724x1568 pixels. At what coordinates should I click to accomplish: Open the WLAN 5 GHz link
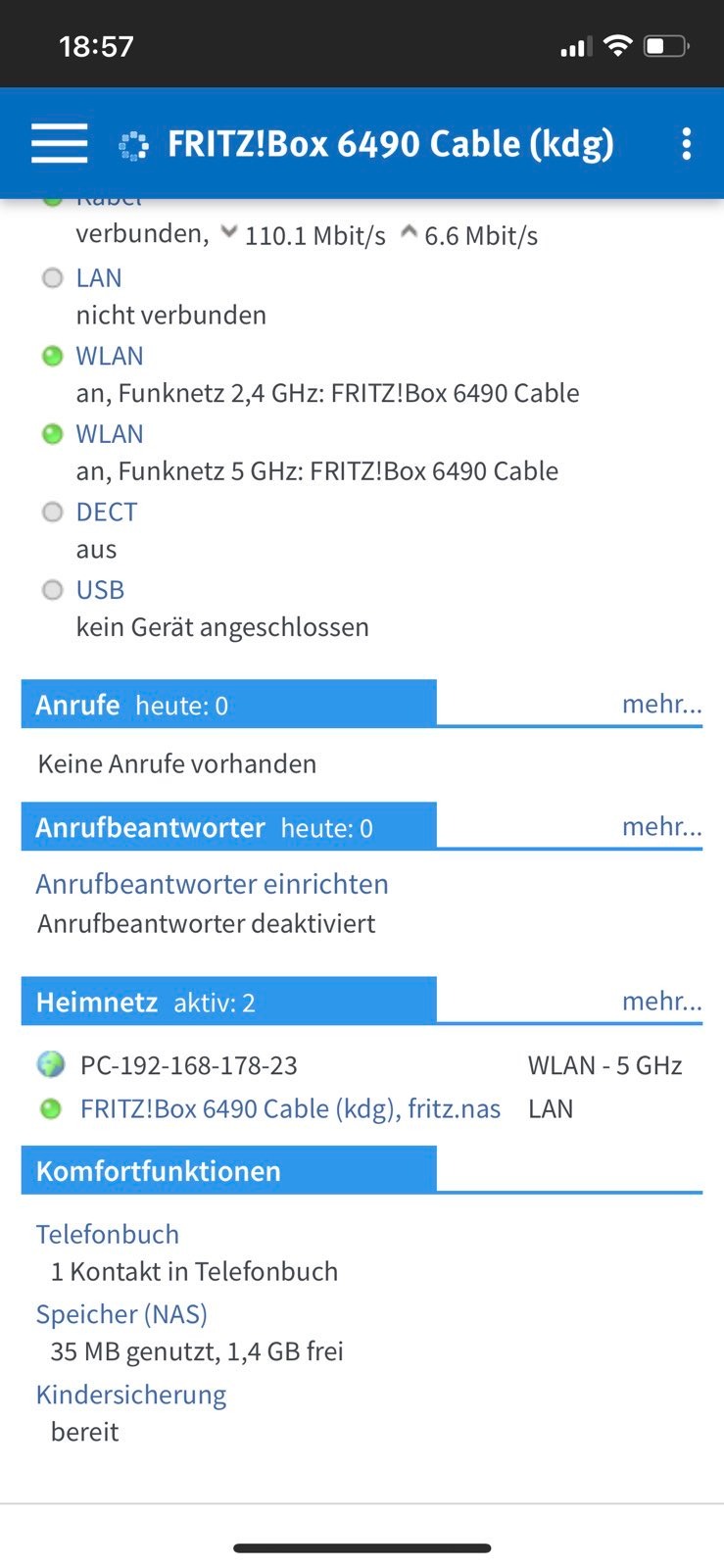(x=110, y=434)
